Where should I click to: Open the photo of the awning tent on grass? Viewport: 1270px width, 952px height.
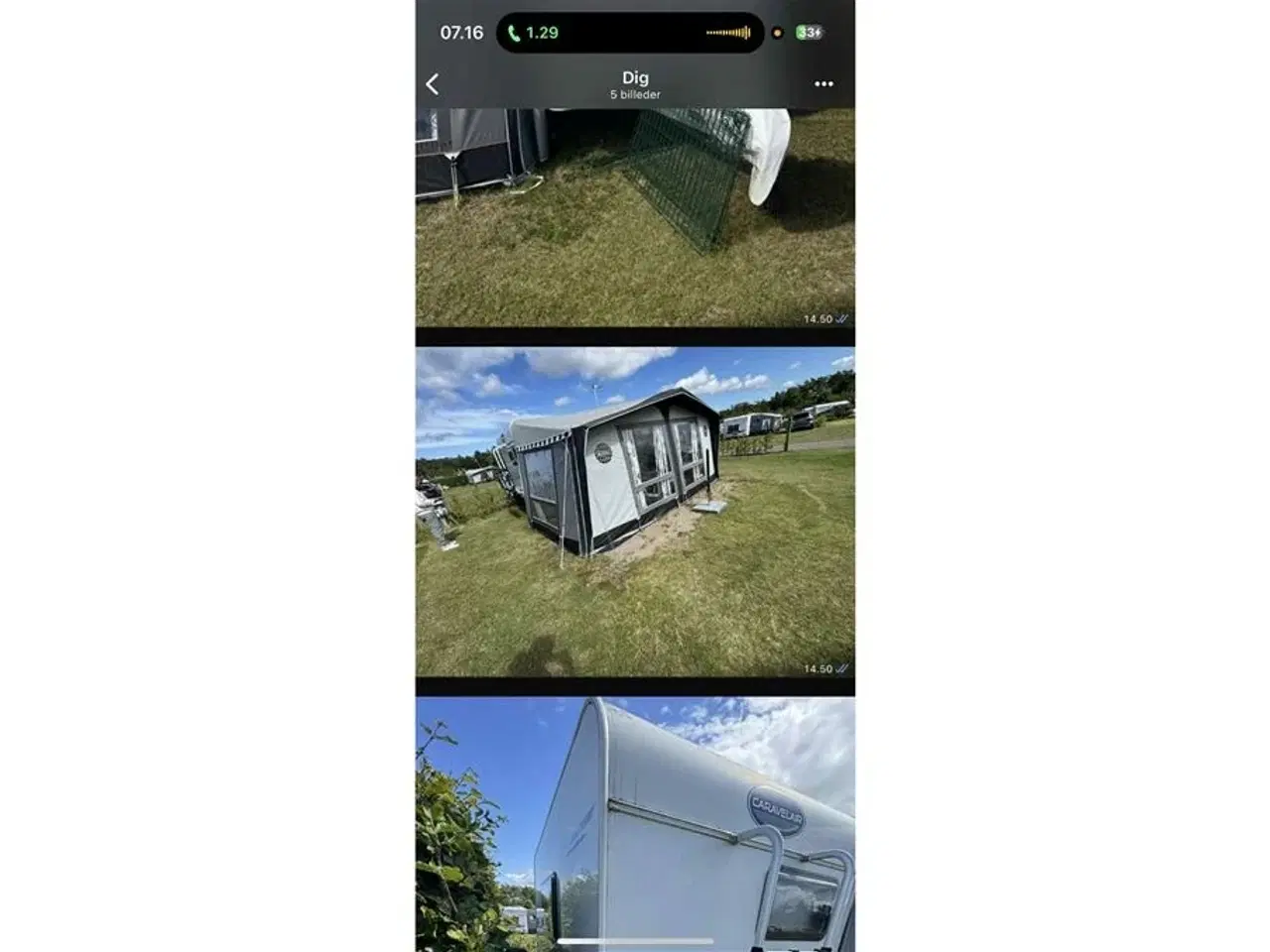[x=635, y=511]
